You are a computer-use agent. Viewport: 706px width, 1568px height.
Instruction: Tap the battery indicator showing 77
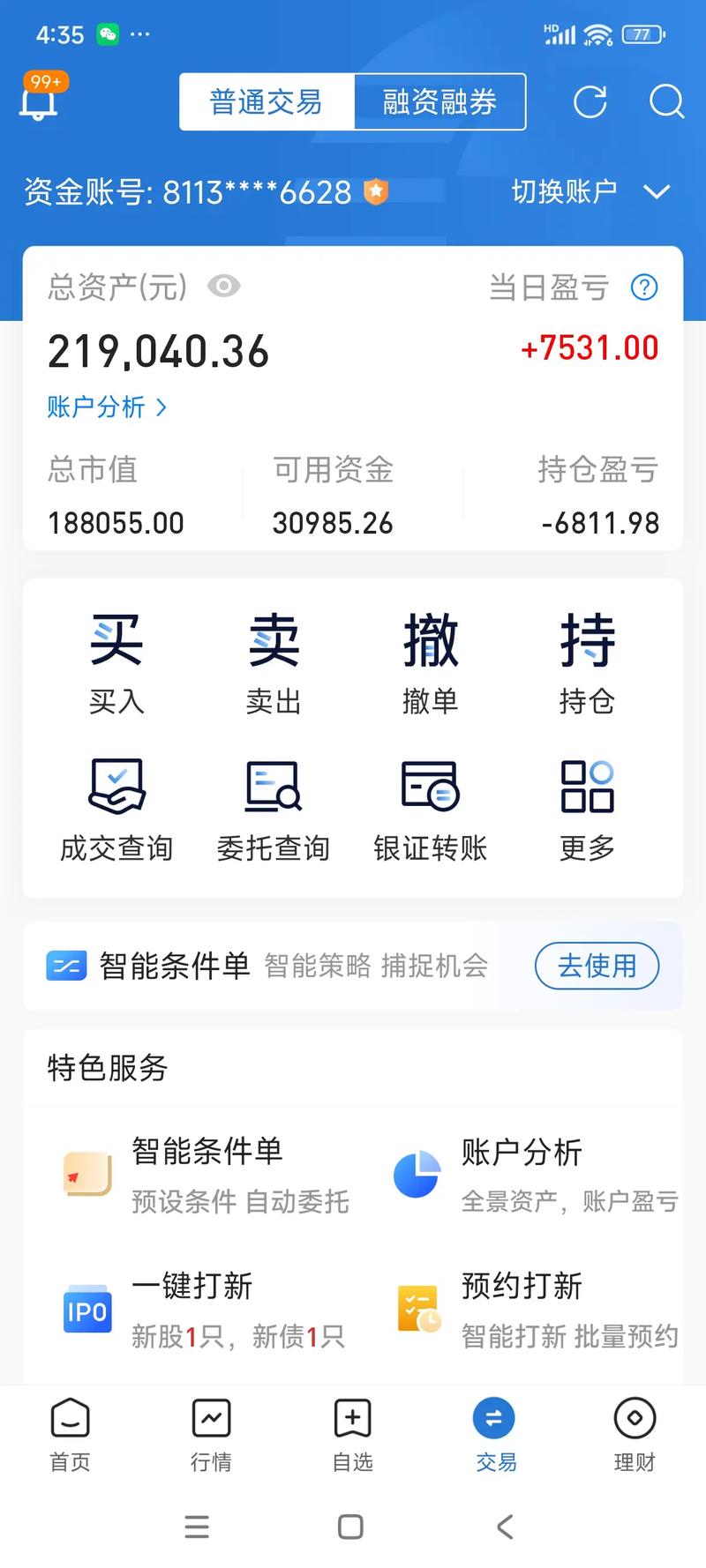642,34
